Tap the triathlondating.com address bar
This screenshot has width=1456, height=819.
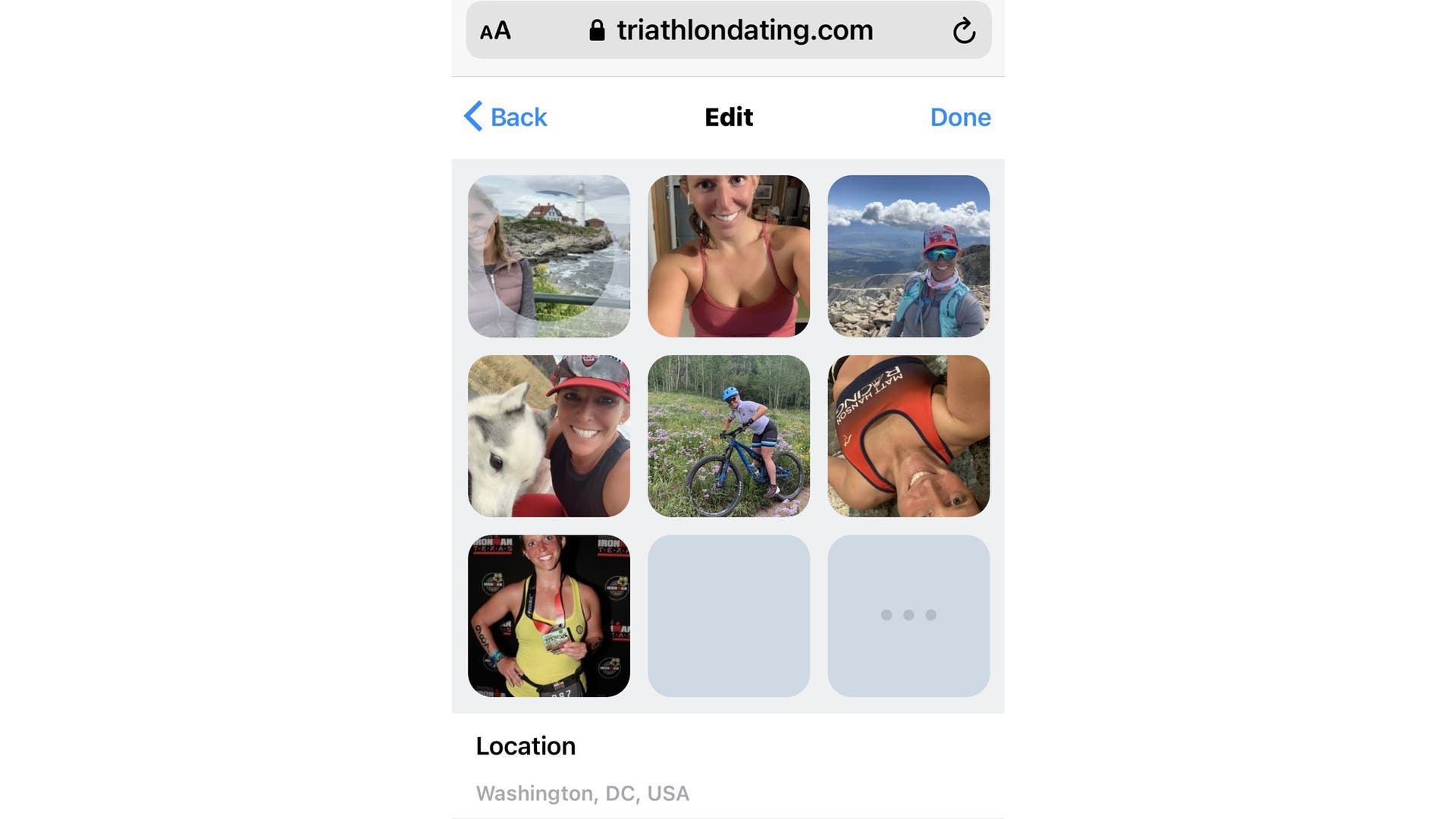(x=743, y=31)
